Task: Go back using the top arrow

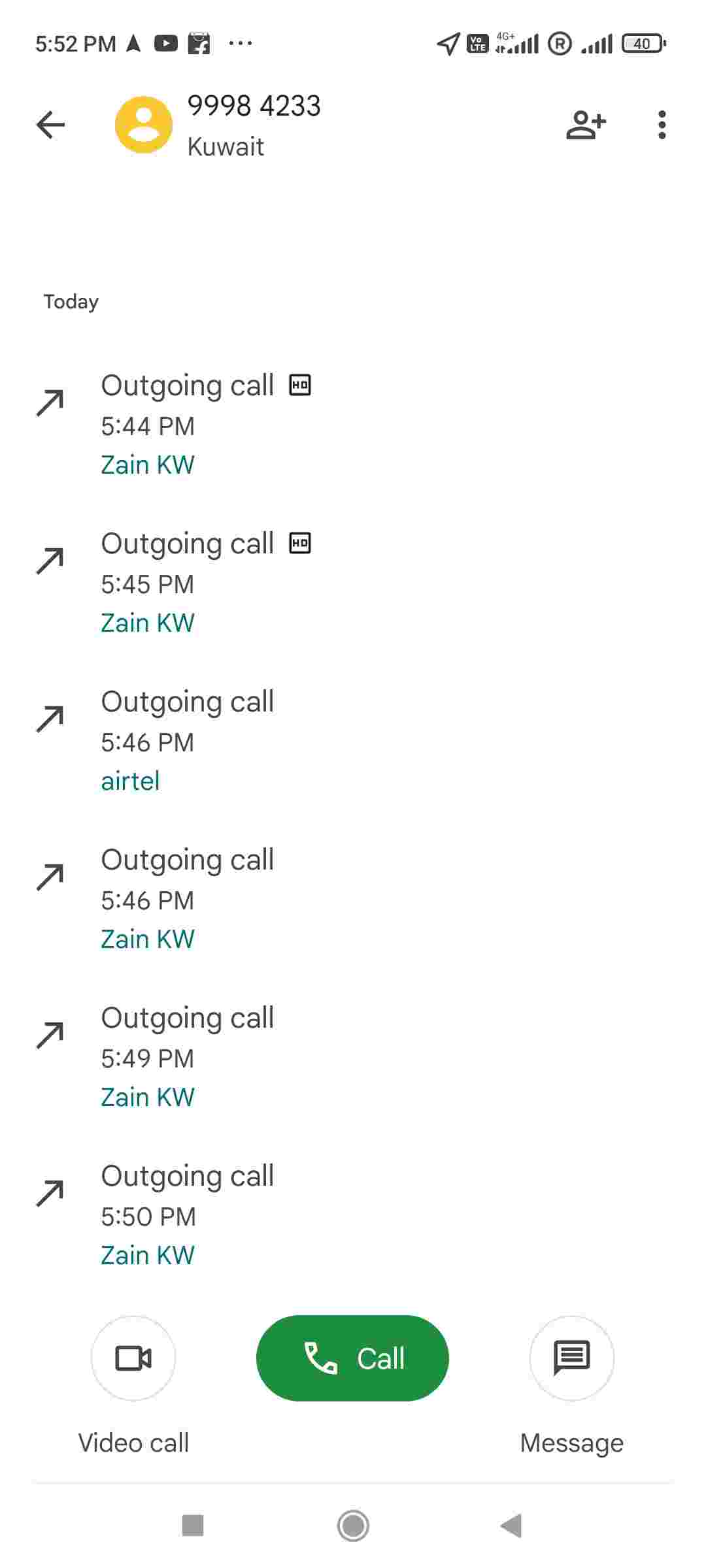Action: pyautogui.click(x=51, y=125)
